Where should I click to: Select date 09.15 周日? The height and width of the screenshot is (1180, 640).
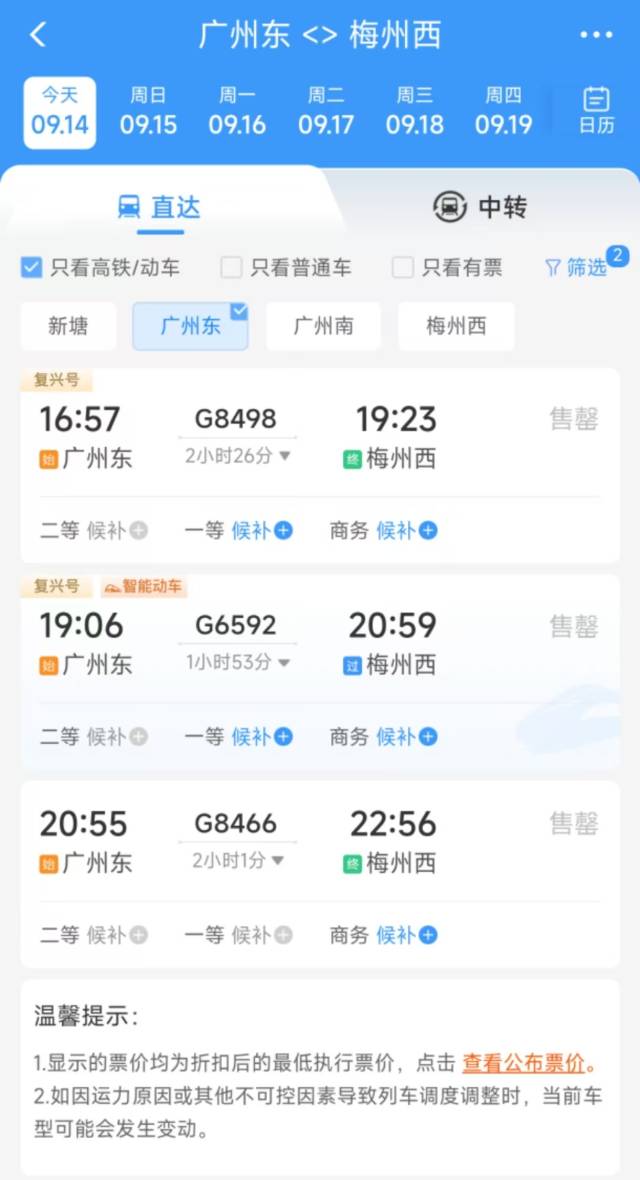click(x=148, y=112)
